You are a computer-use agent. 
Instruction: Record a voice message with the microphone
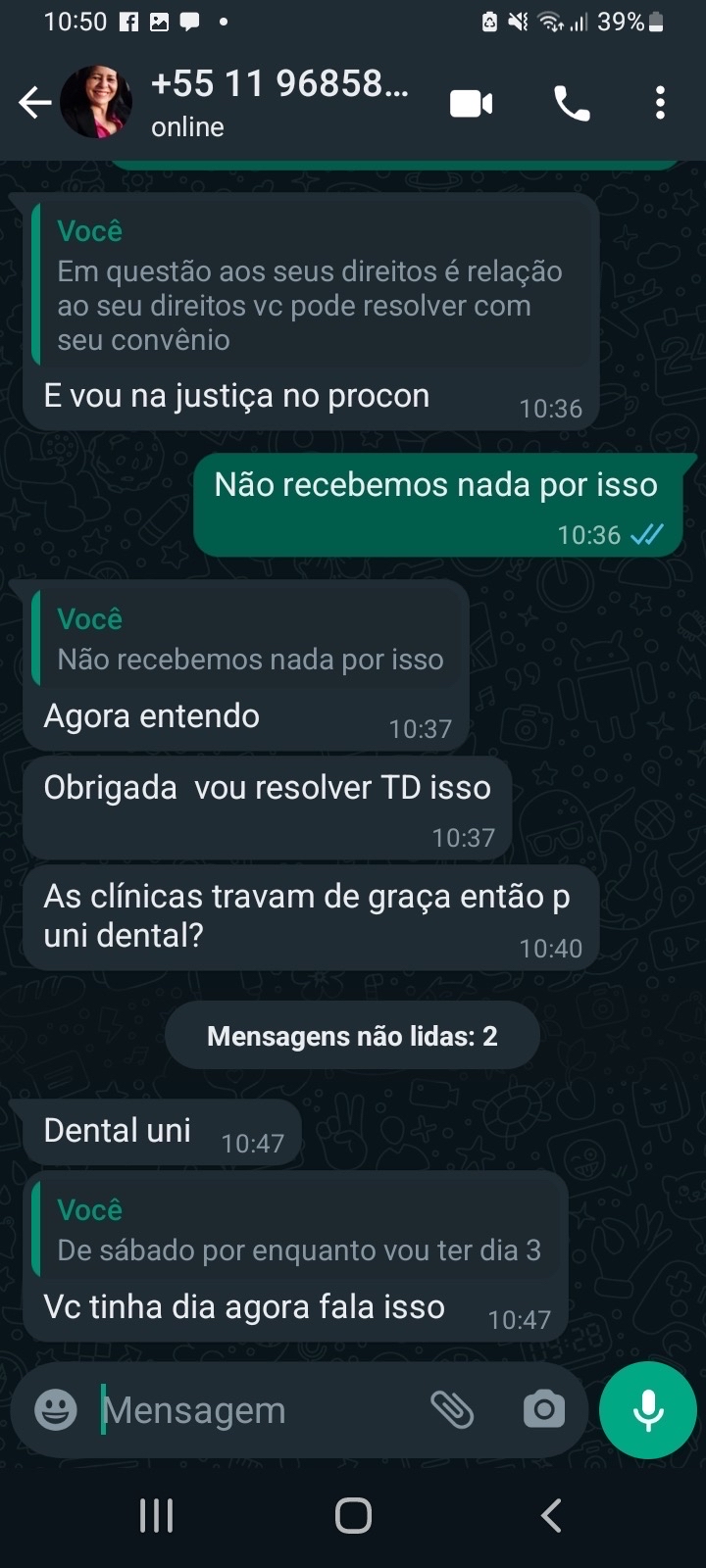click(x=648, y=1410)
